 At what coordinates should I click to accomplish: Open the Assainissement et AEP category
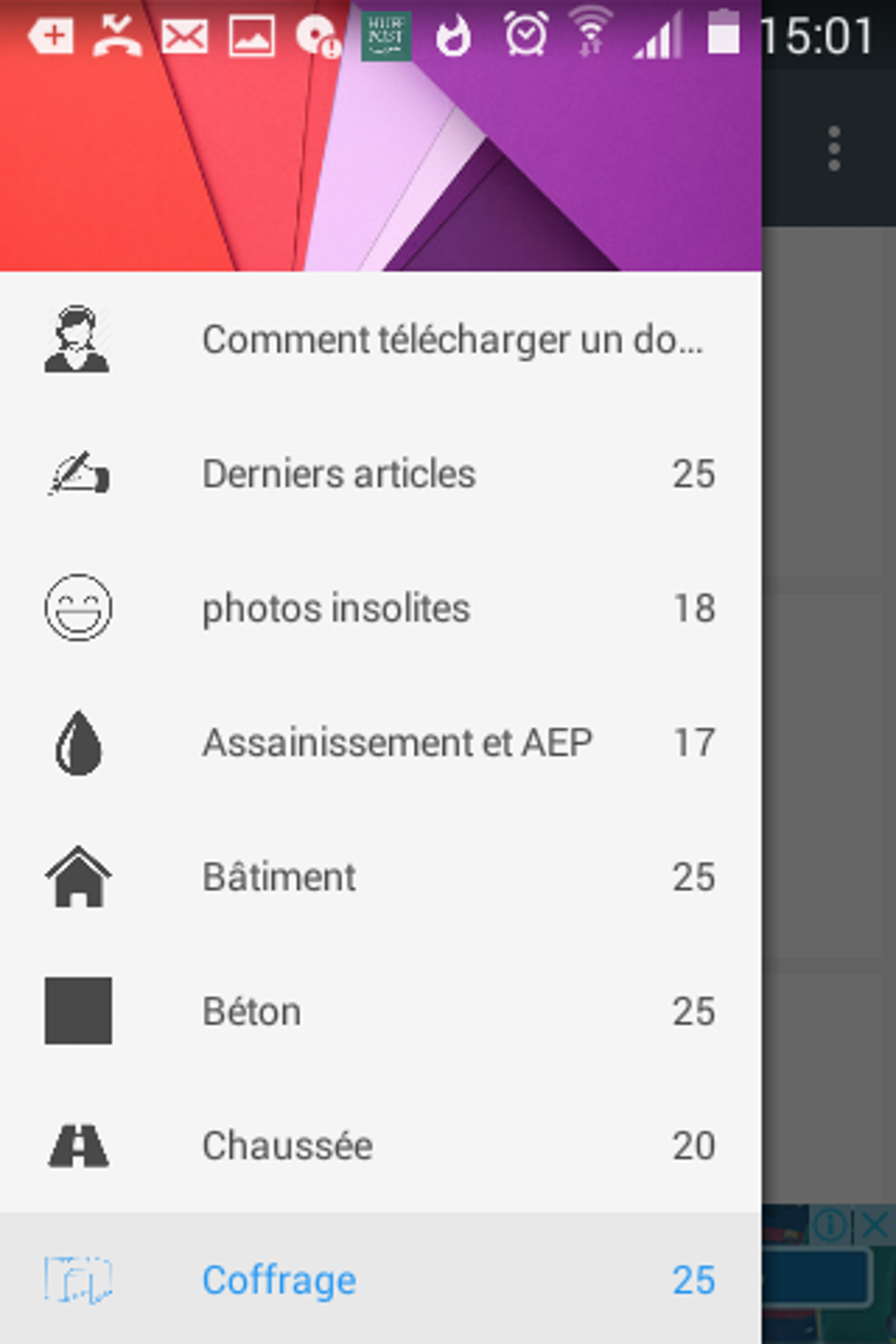tap(398, 742)
